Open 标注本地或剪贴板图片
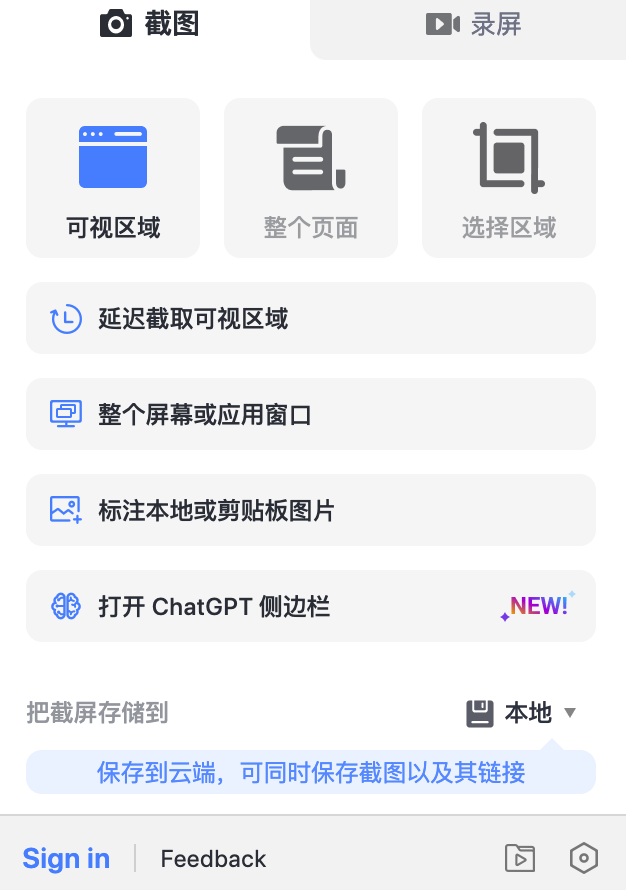 click(311, 510)
